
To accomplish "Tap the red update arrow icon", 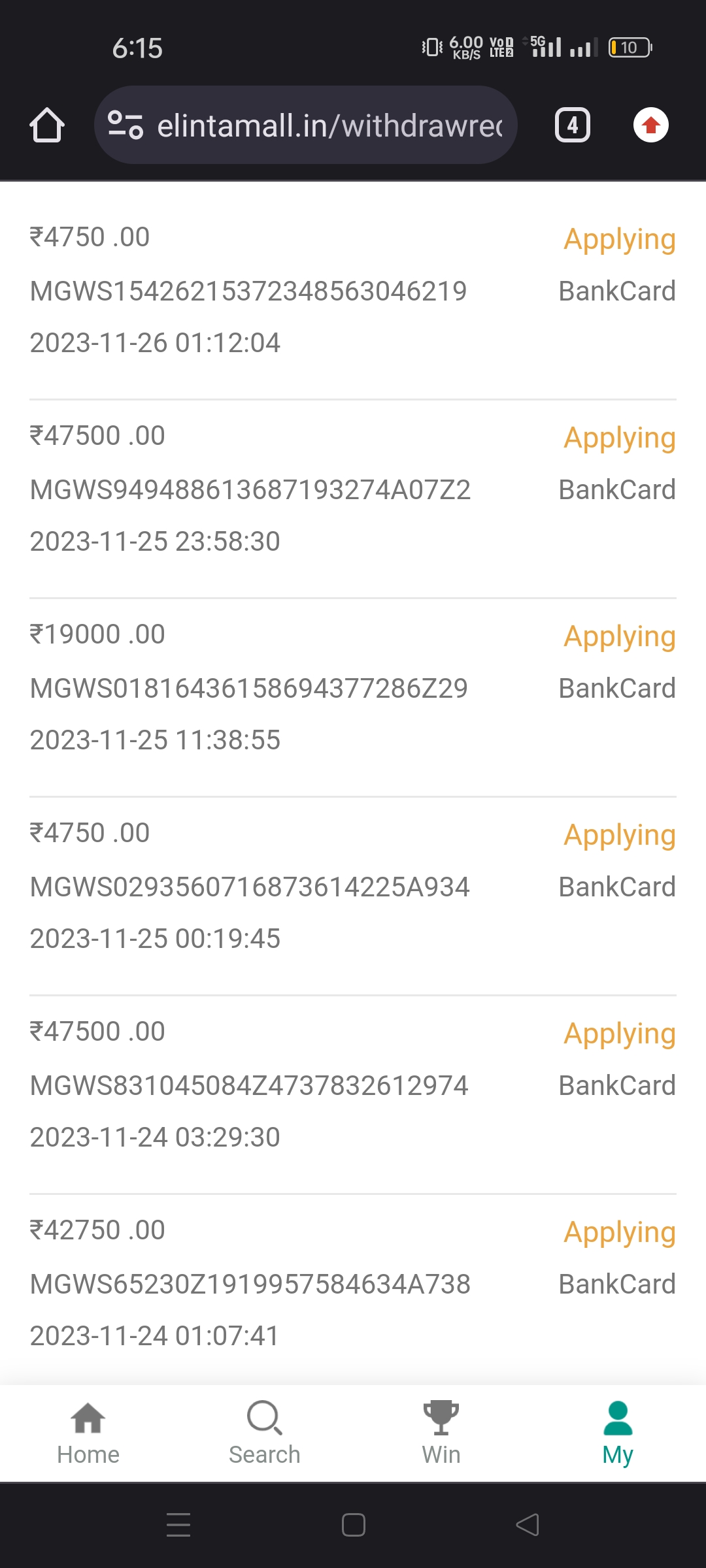I will tap(650, 125).
